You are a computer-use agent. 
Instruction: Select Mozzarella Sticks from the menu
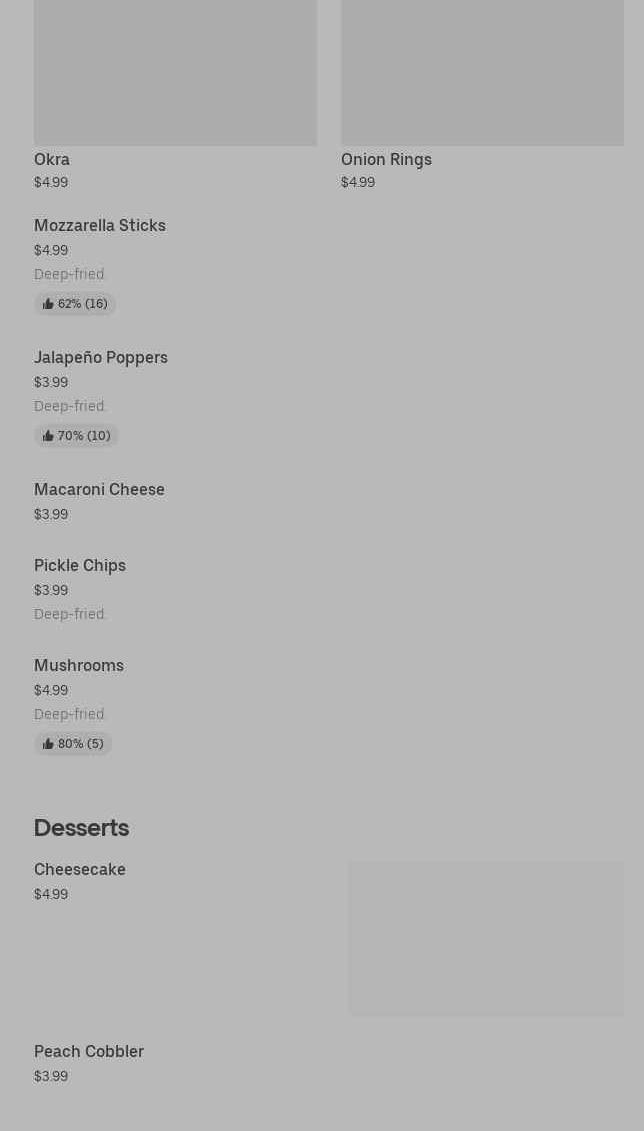coord(100,226)
